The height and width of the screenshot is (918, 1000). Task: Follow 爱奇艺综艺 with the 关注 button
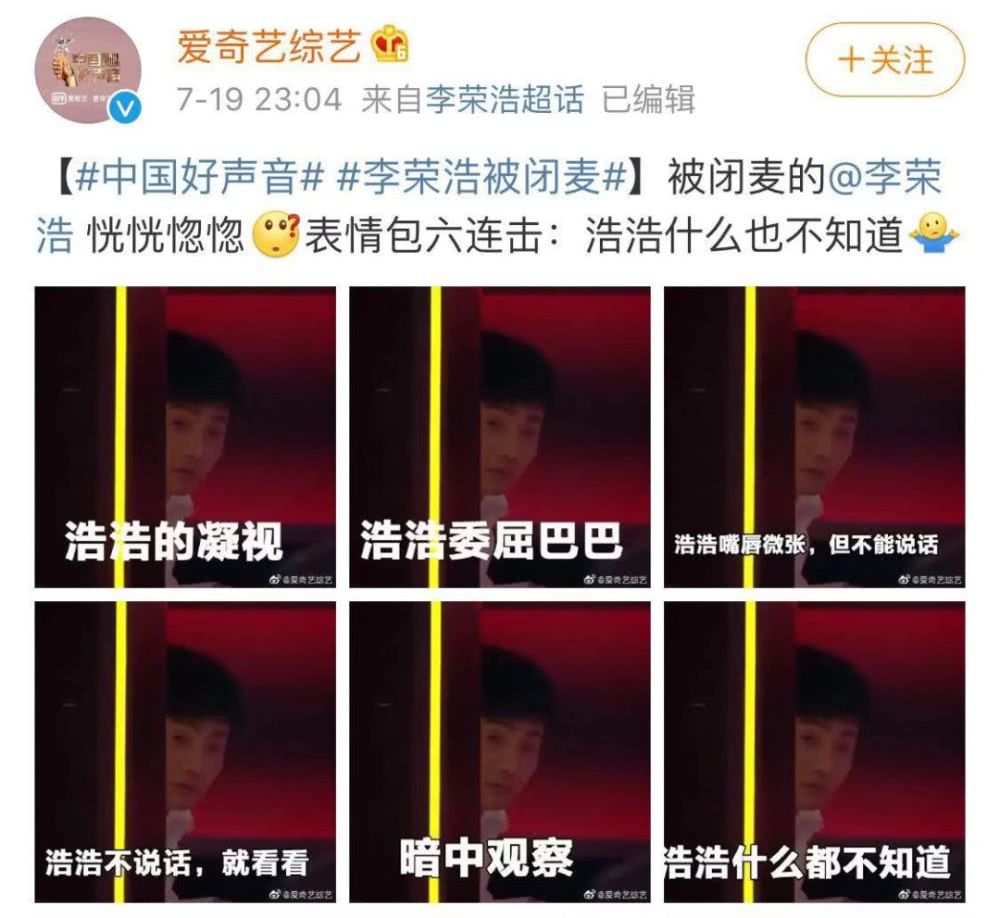(x=885, y=60)
